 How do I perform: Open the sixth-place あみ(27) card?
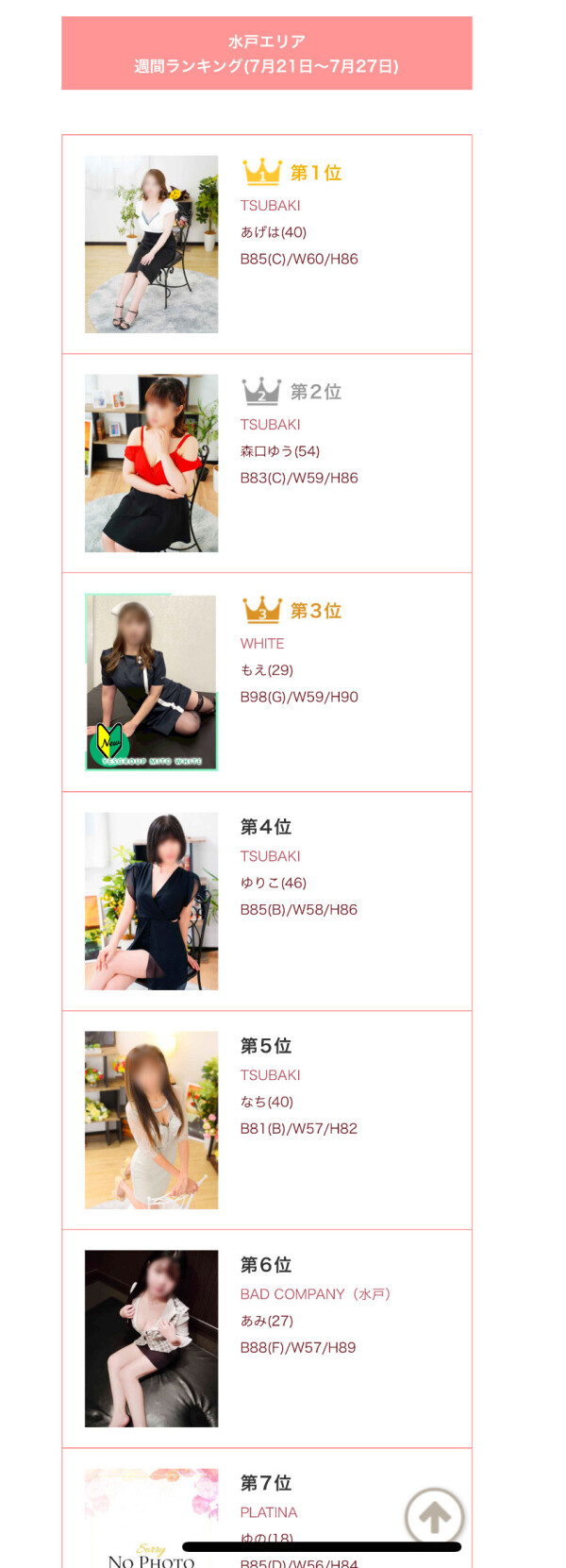[x=266, y=1339]
